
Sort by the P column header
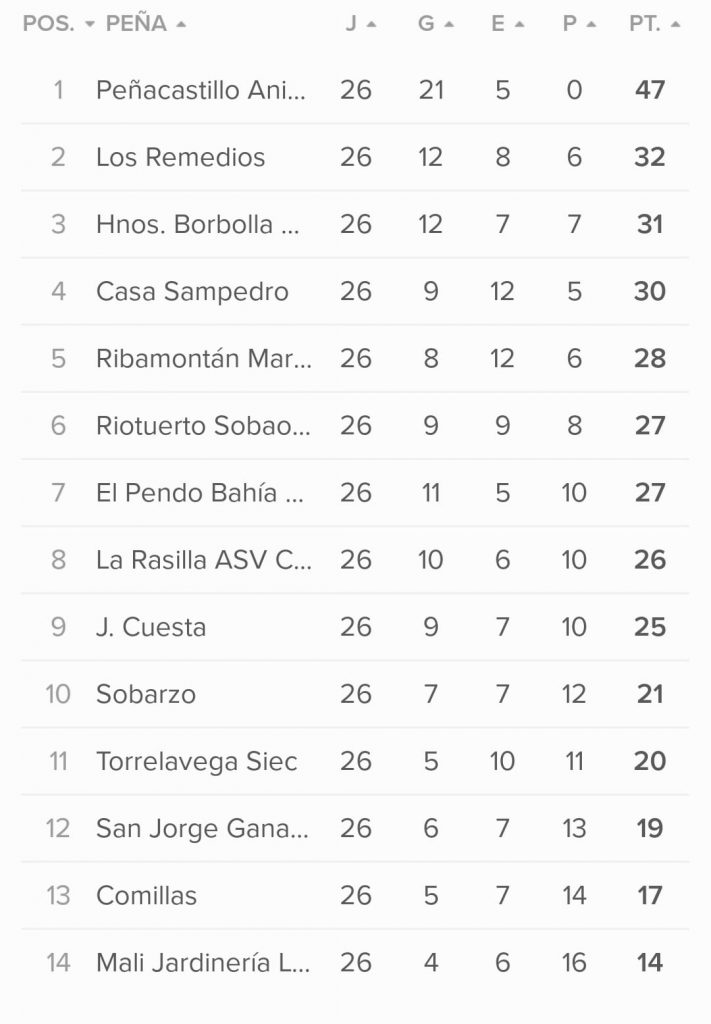[578, 24]
